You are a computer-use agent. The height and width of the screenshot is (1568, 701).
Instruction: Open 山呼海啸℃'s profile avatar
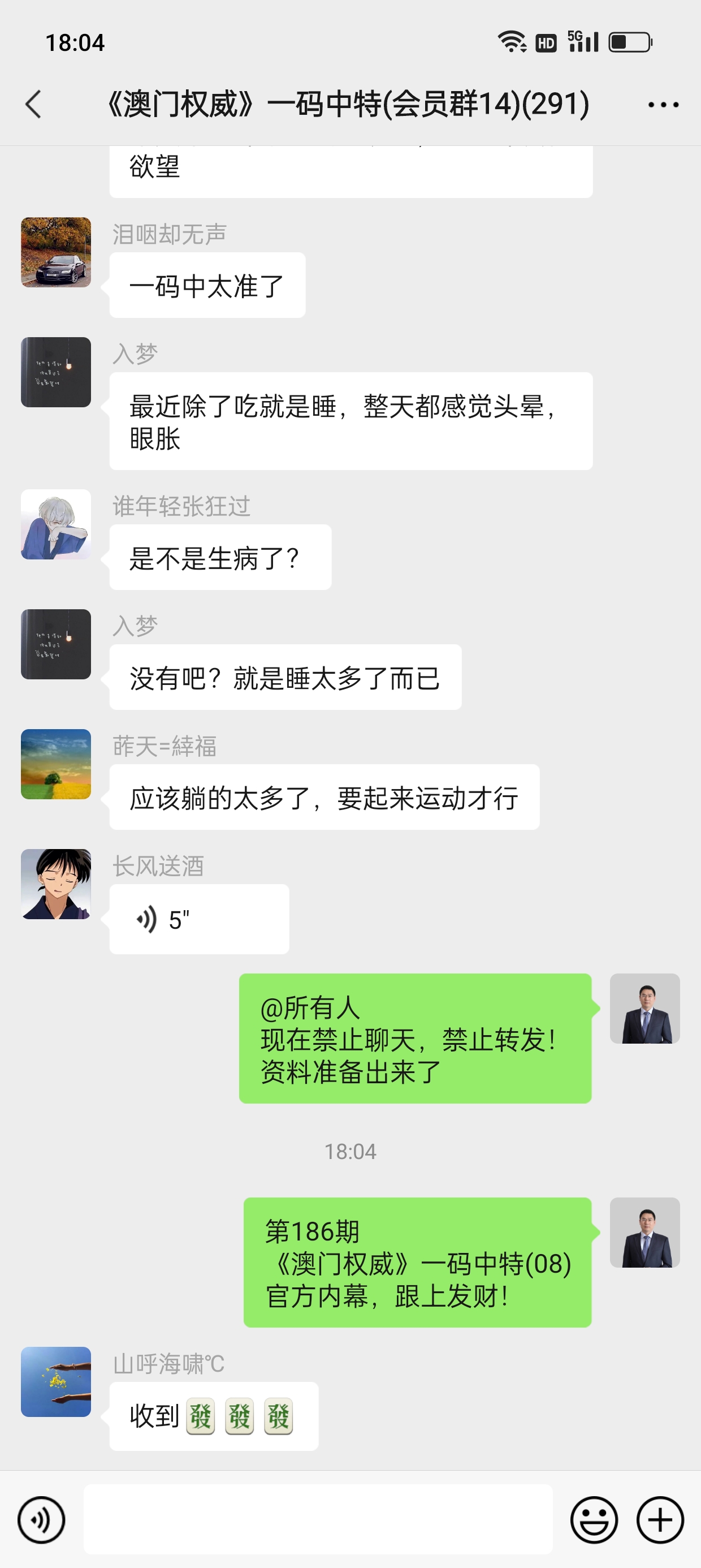56,1381
